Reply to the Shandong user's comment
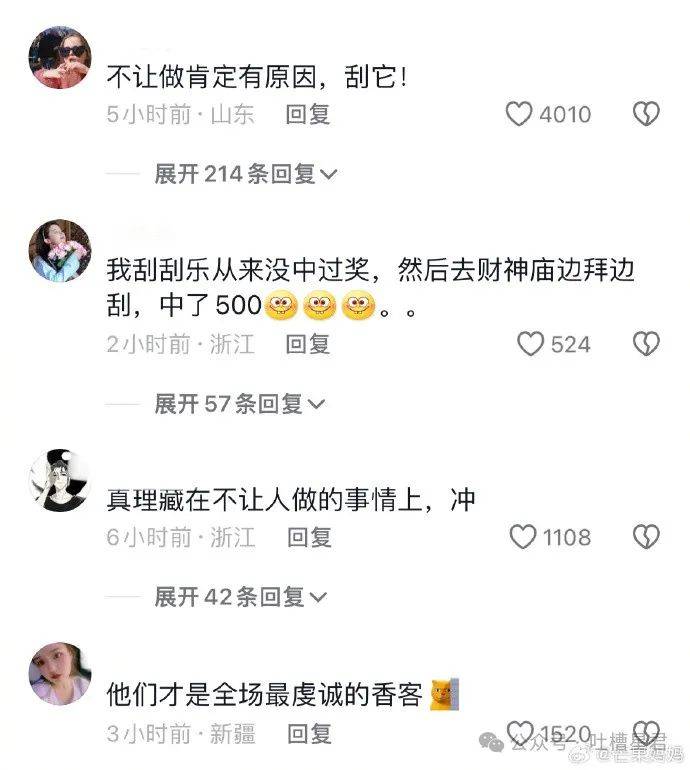 coord(308,114)
